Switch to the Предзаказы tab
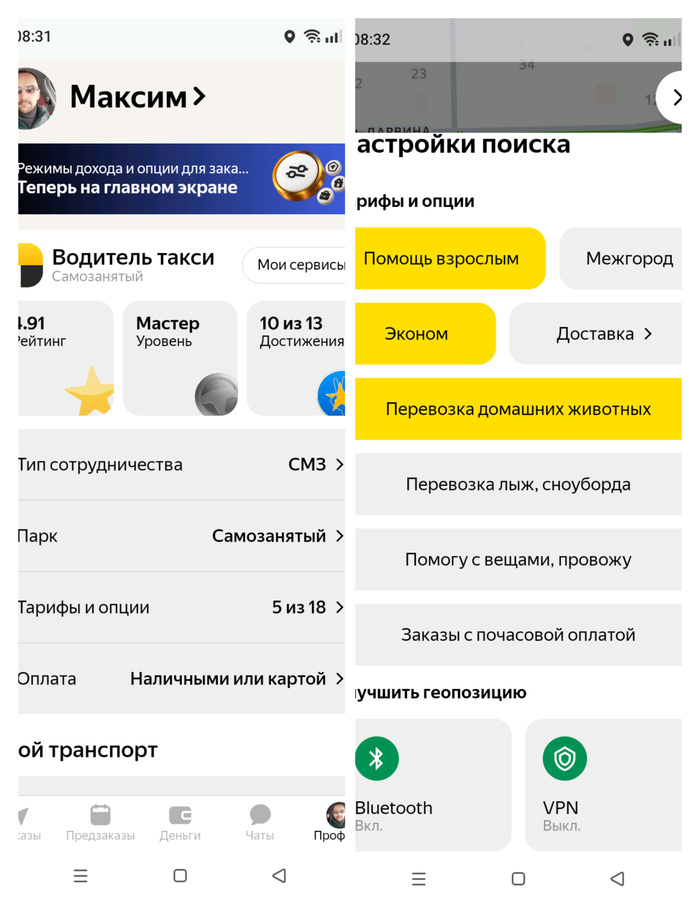 click(101, 822)
